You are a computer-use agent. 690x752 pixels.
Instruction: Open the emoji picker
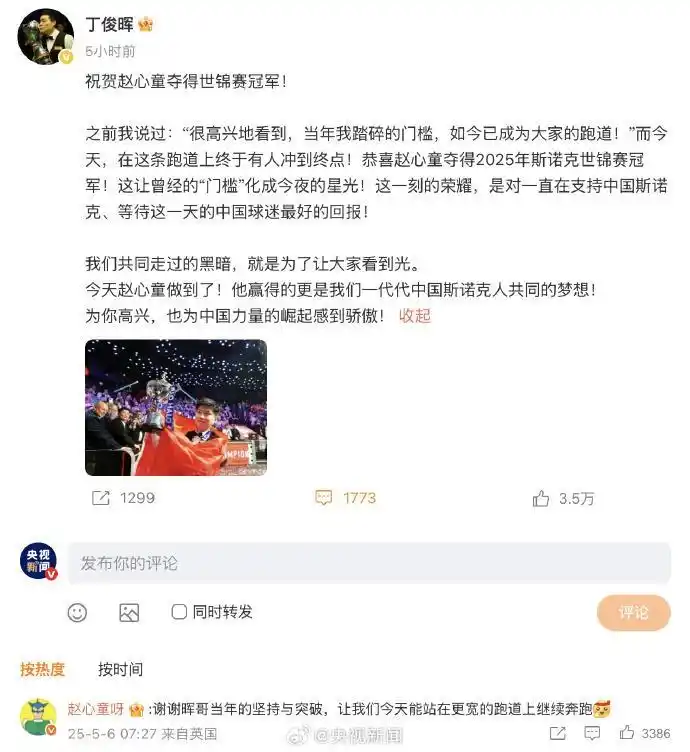[77, 612]
